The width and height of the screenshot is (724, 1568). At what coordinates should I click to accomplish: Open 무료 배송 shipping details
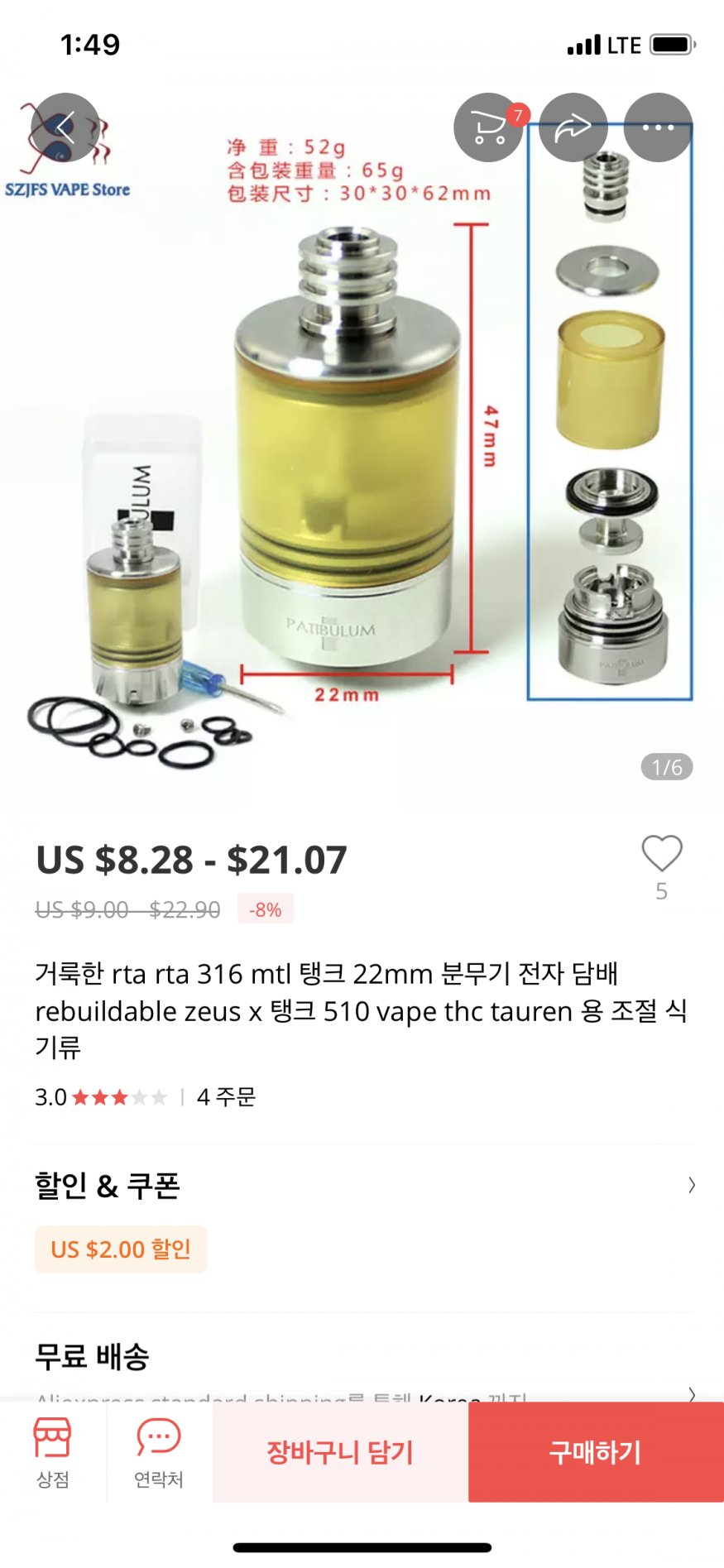(x=362, y=1359)
